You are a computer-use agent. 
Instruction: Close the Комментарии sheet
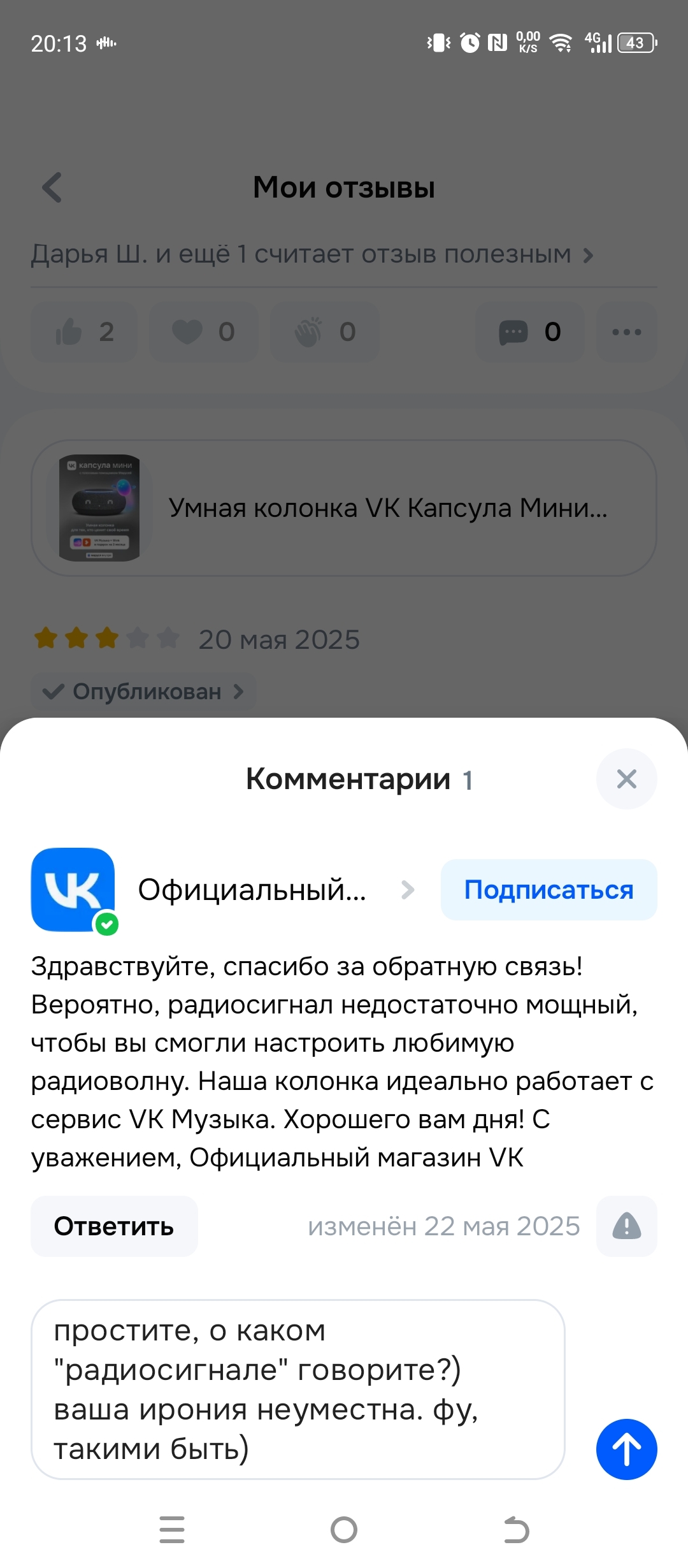point(626,778)
